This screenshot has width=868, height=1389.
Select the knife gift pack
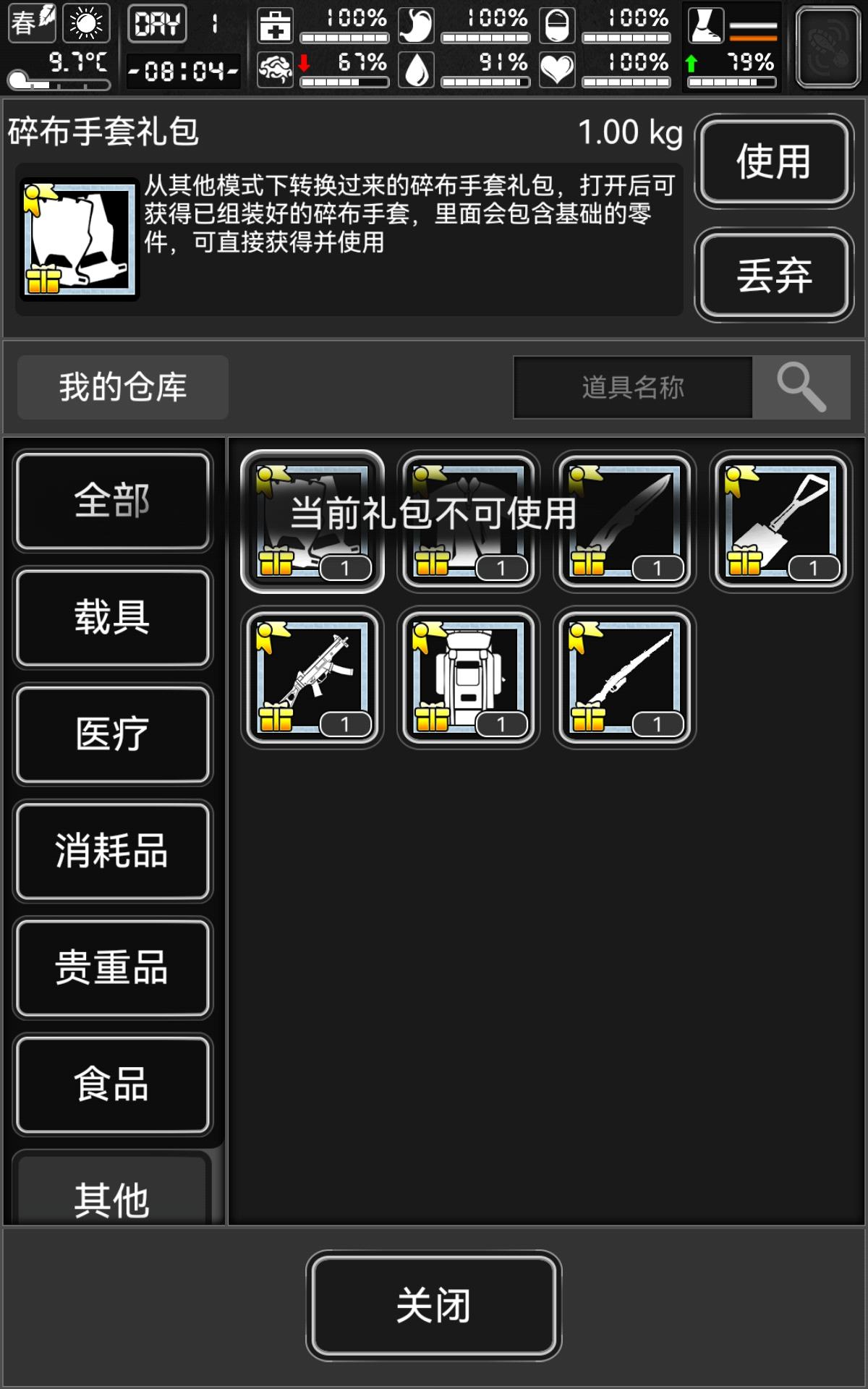[624, 522]
